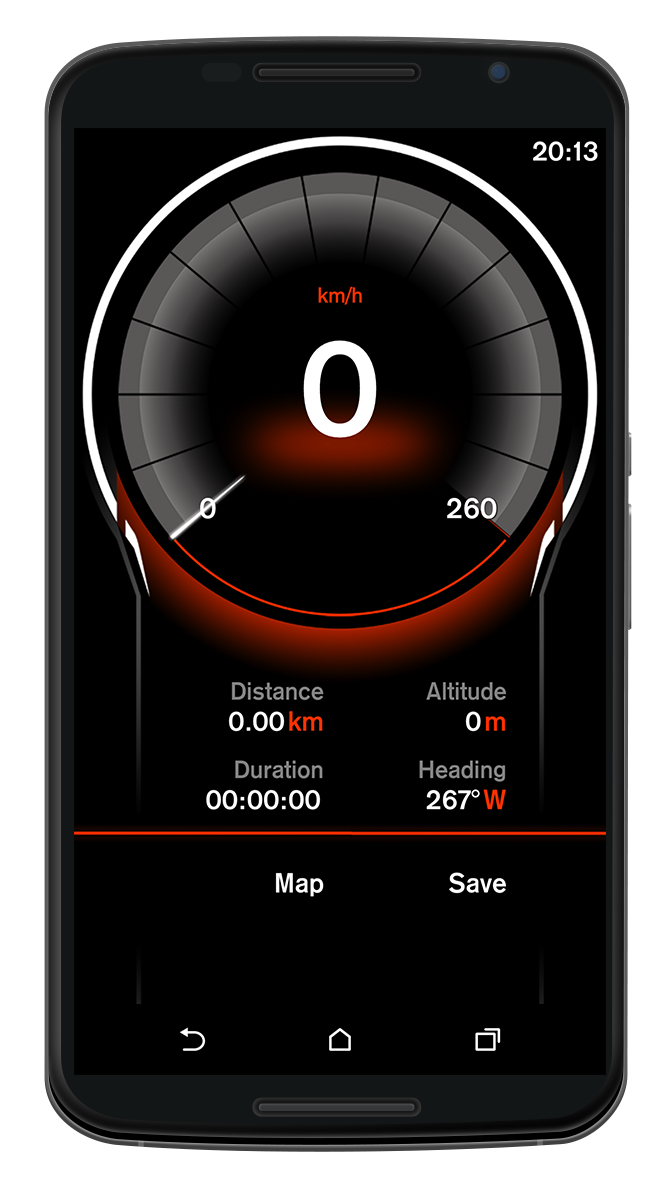
Task: Save the current trip
Action: (477, 884)
